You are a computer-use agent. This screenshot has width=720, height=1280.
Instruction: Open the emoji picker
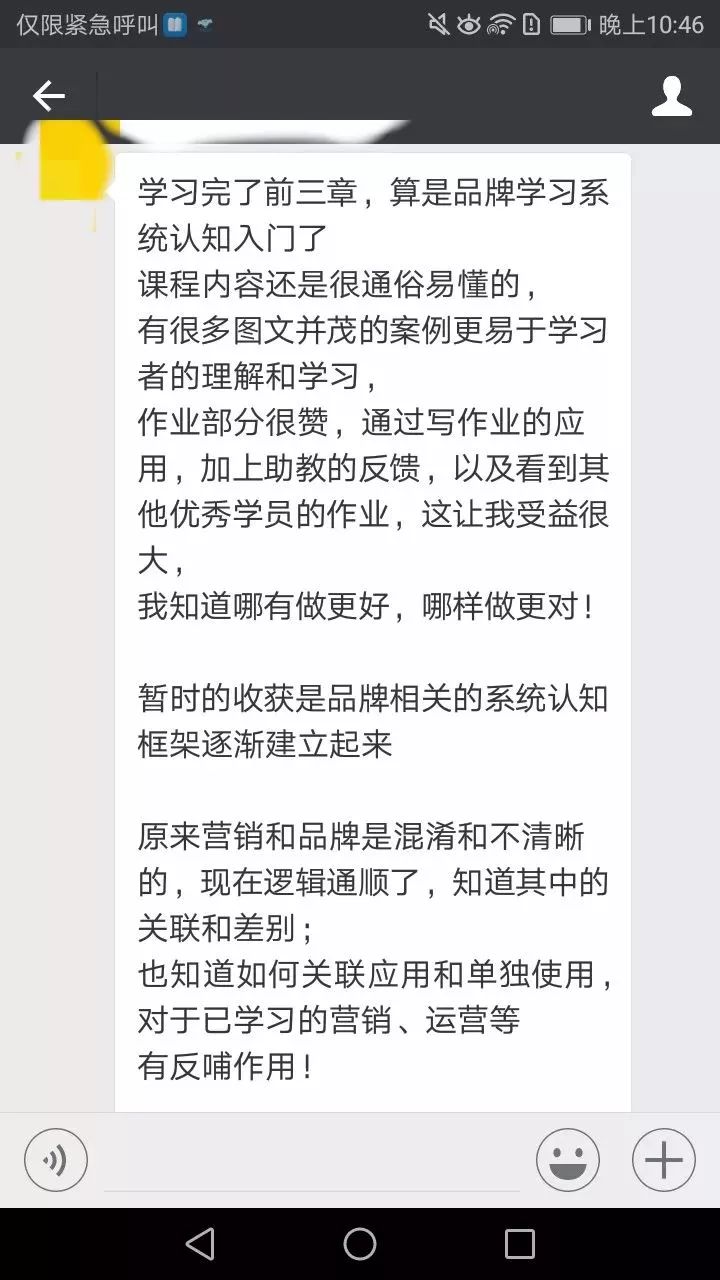tap(567, 1160)
